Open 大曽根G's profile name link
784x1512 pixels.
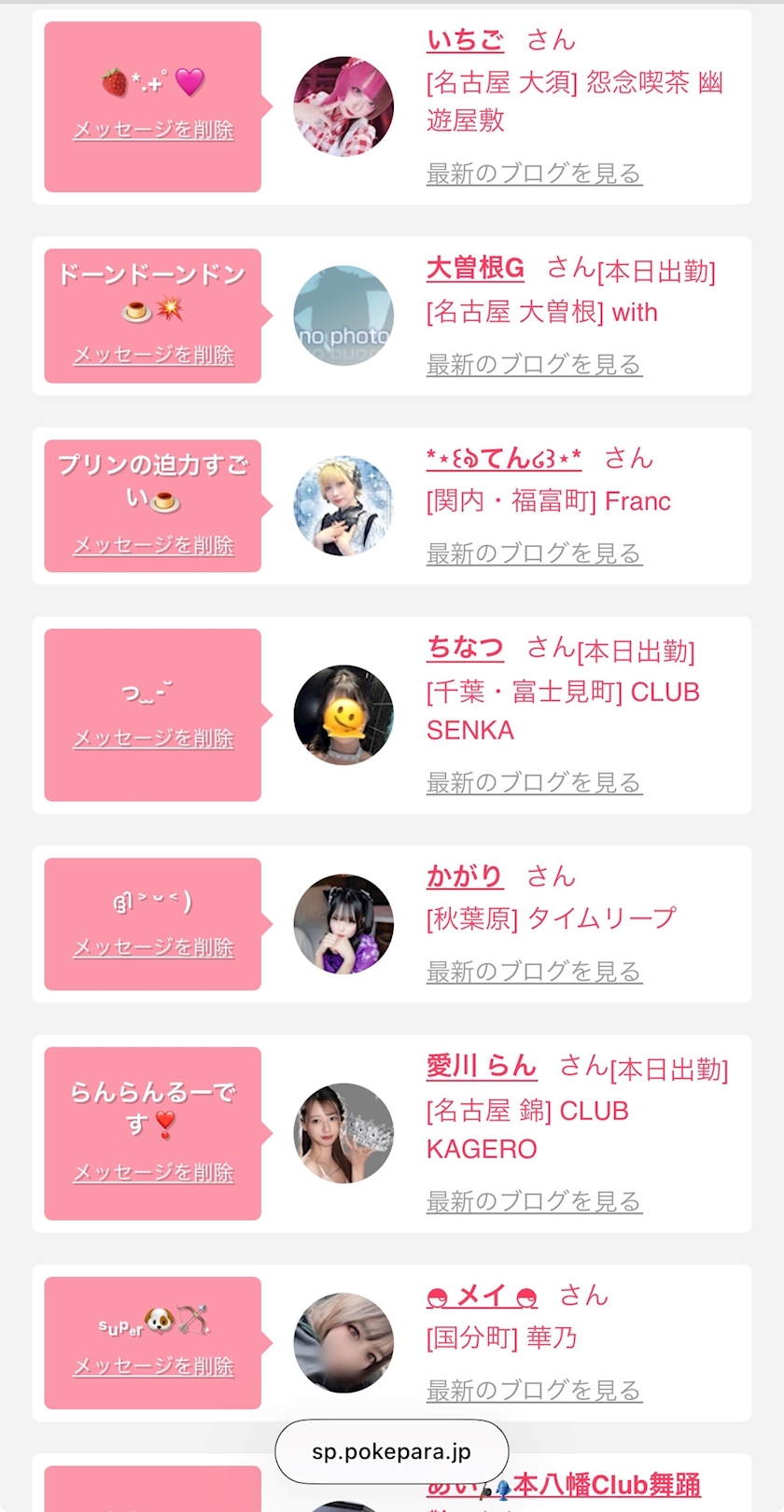pyautogui.click(x=475, y=269)
